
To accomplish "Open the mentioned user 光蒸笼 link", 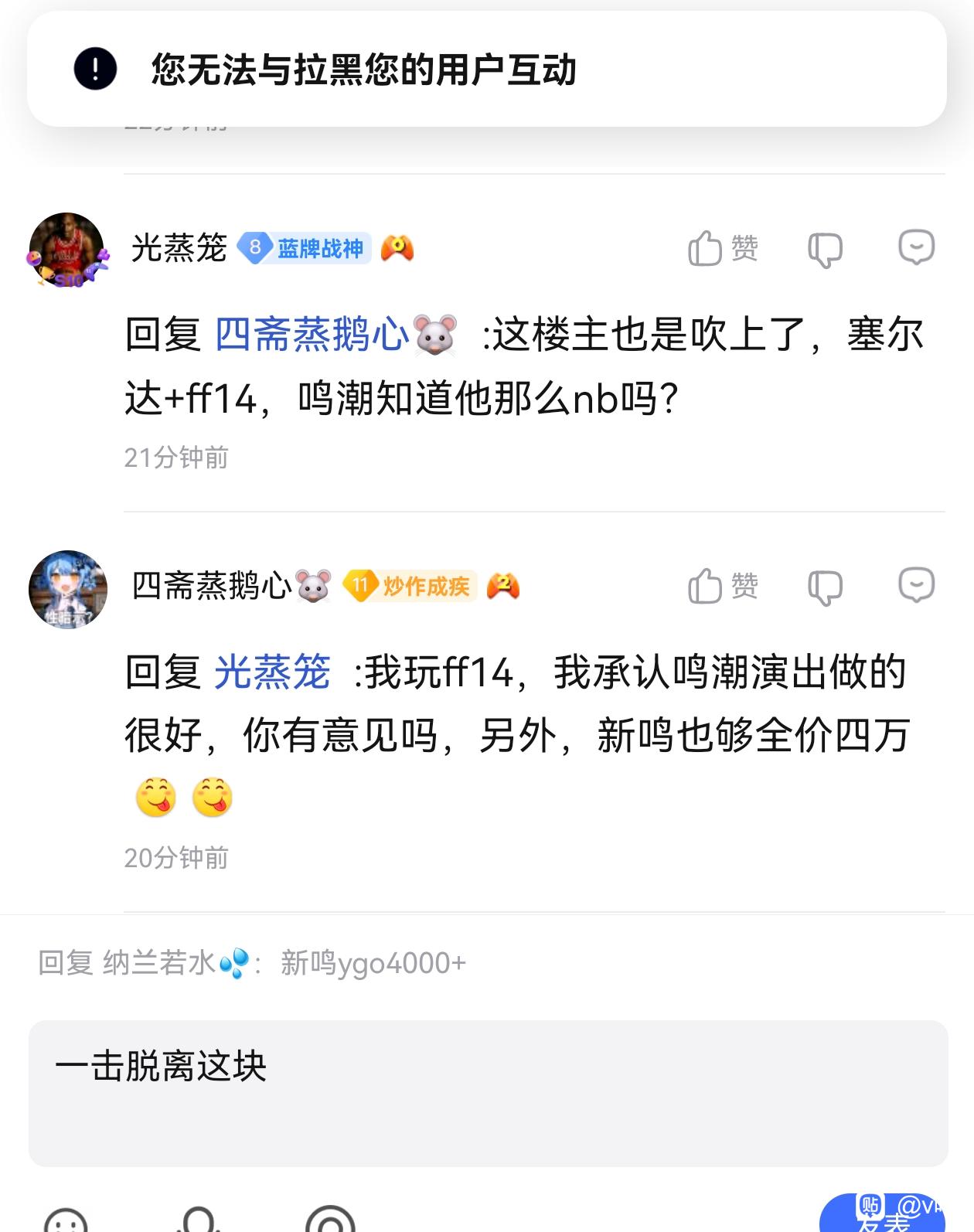I will pyautogui.click(x=272, y=672).
